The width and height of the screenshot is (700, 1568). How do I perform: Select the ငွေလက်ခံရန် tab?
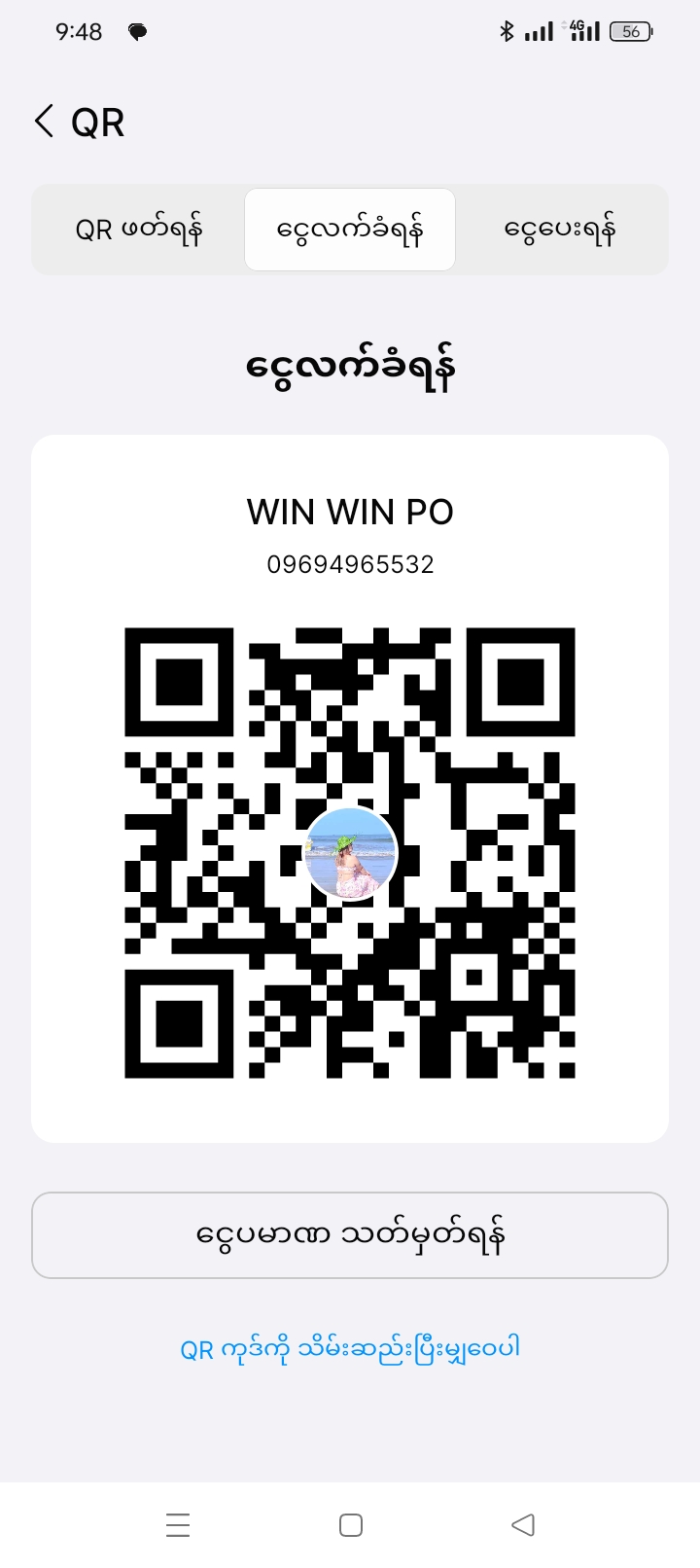tap(350, 231)
